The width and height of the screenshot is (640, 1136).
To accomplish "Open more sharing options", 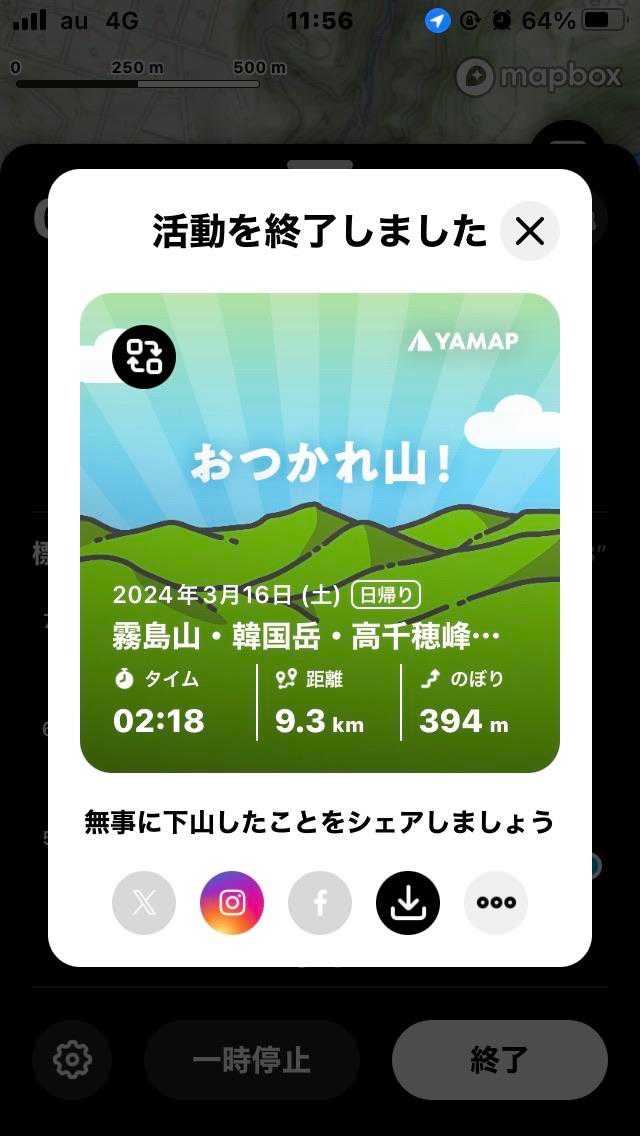I will coord(496,903).
